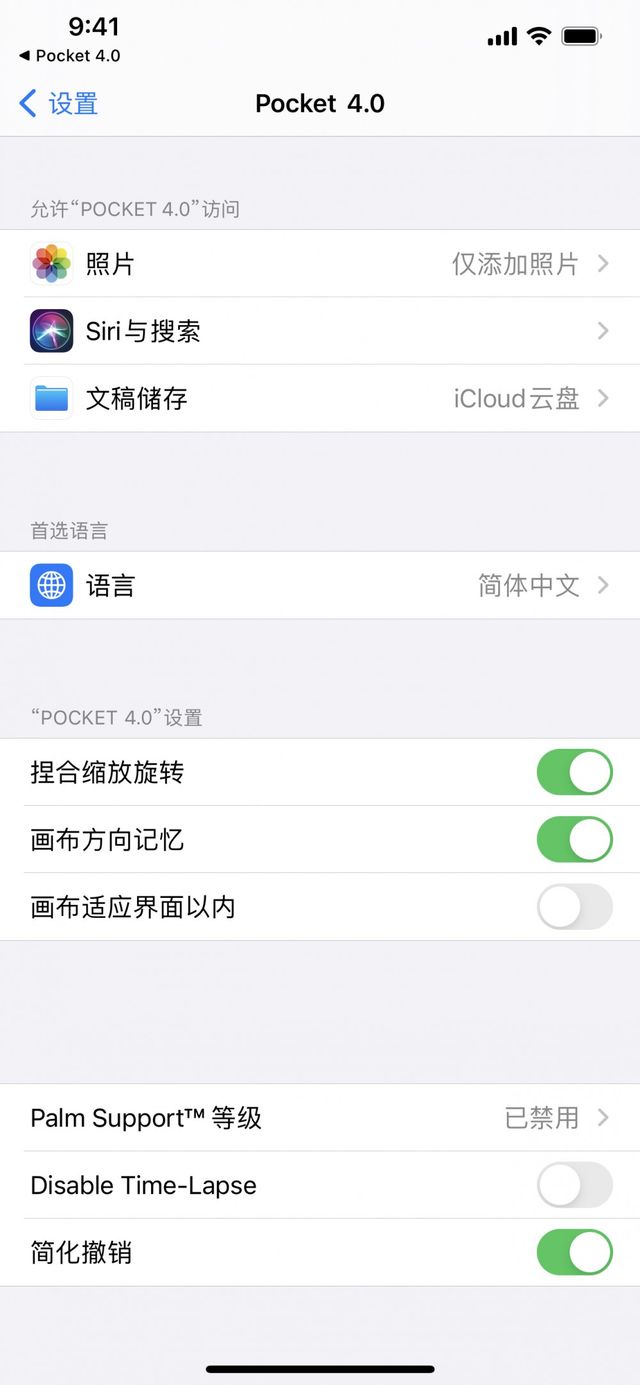Open the 语言 preference row

(320, 586)
